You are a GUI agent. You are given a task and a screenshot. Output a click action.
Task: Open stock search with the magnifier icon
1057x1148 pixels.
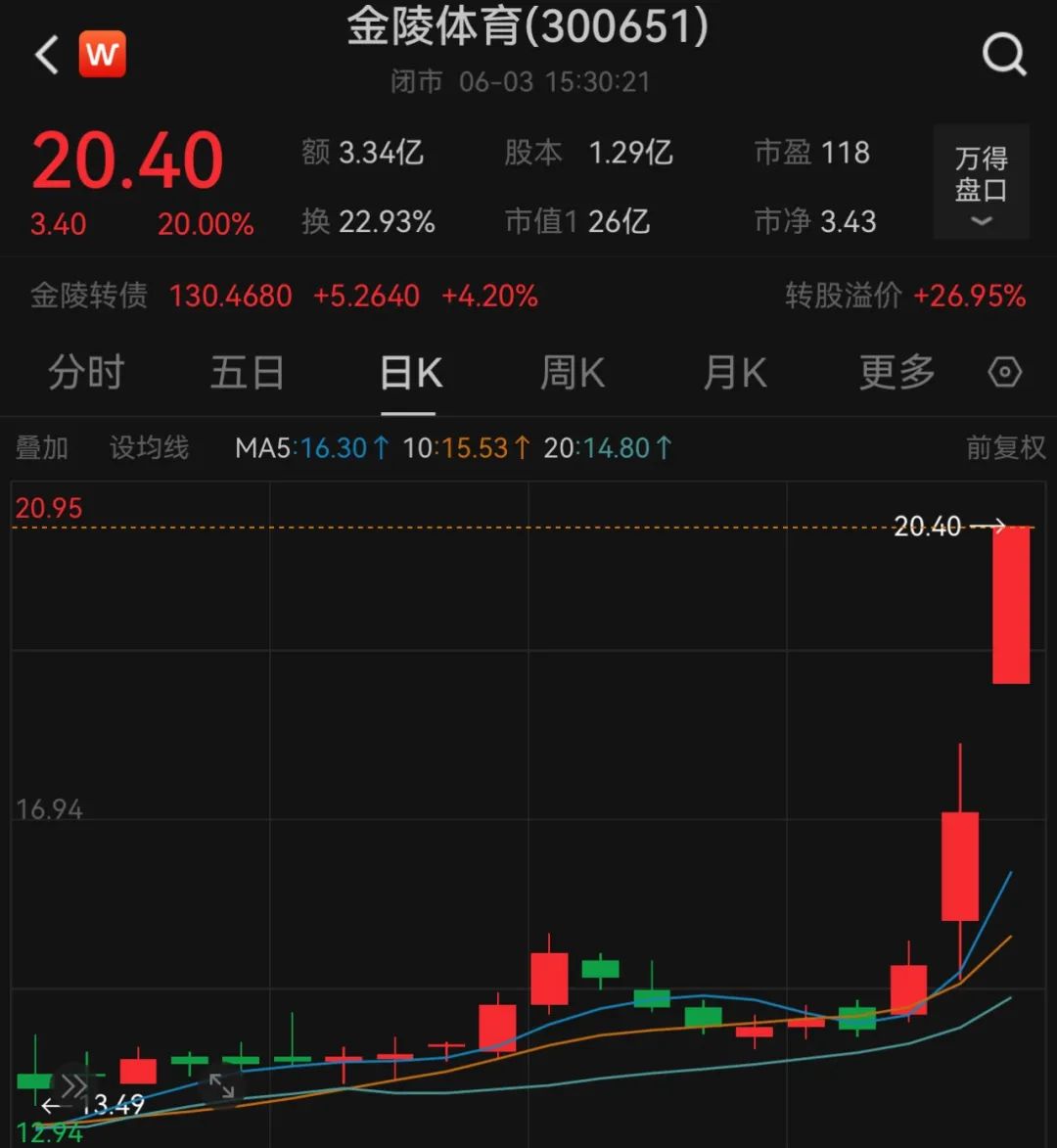(1004, 54)
